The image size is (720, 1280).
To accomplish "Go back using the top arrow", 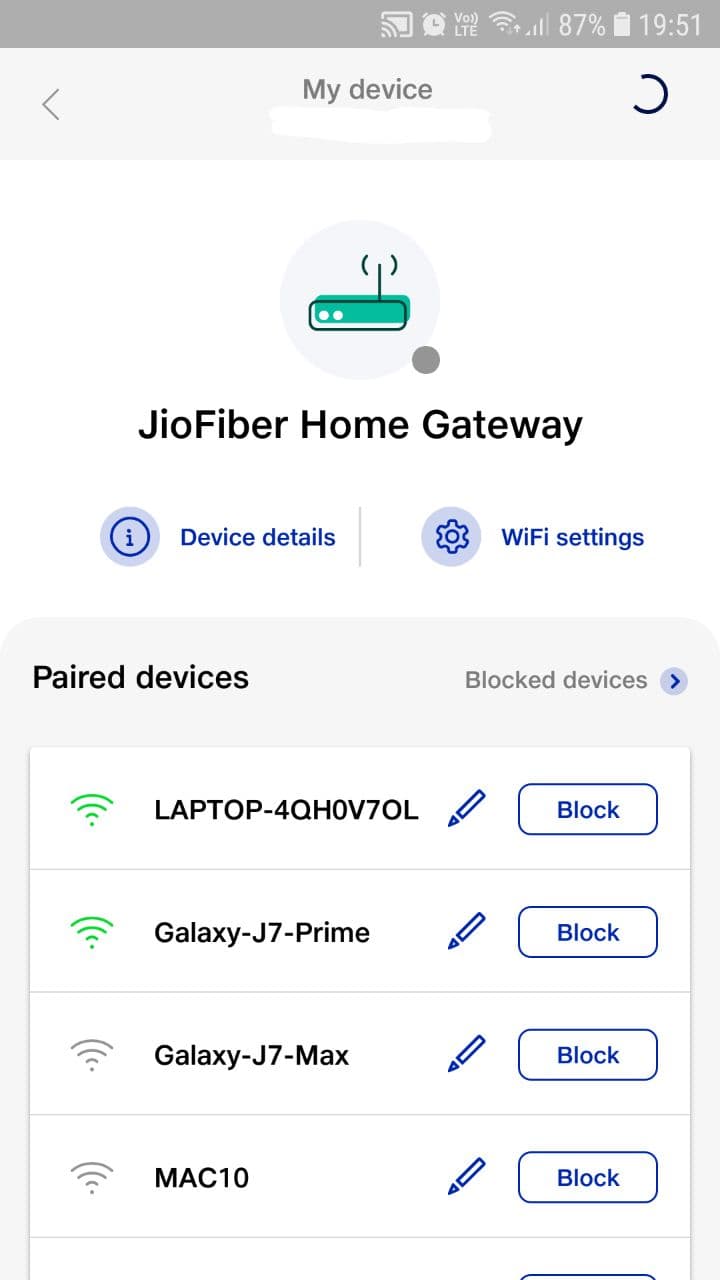I will (x=51, y=104).
